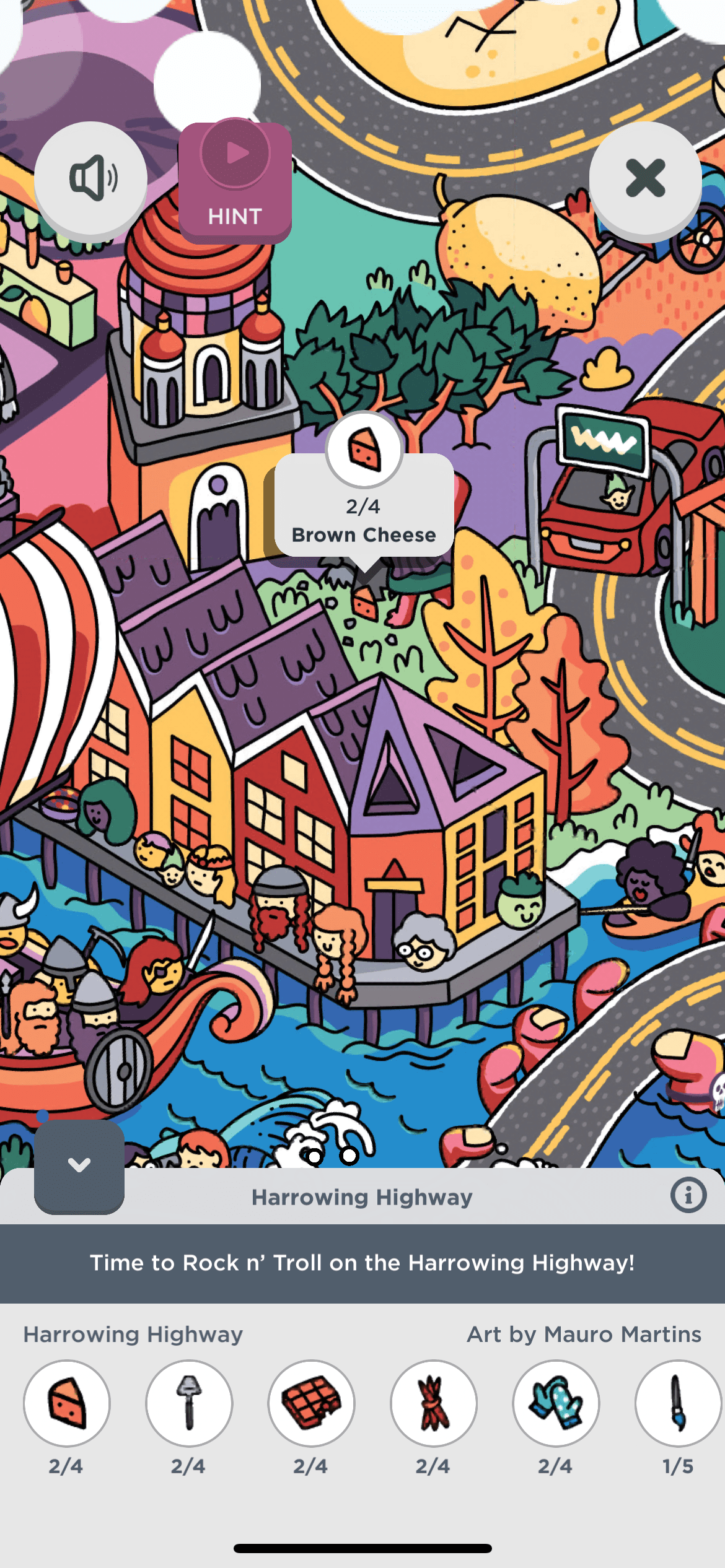The image size is (725, 1568).
Task: Select the blue mittens item
Action: [555, 1403]
